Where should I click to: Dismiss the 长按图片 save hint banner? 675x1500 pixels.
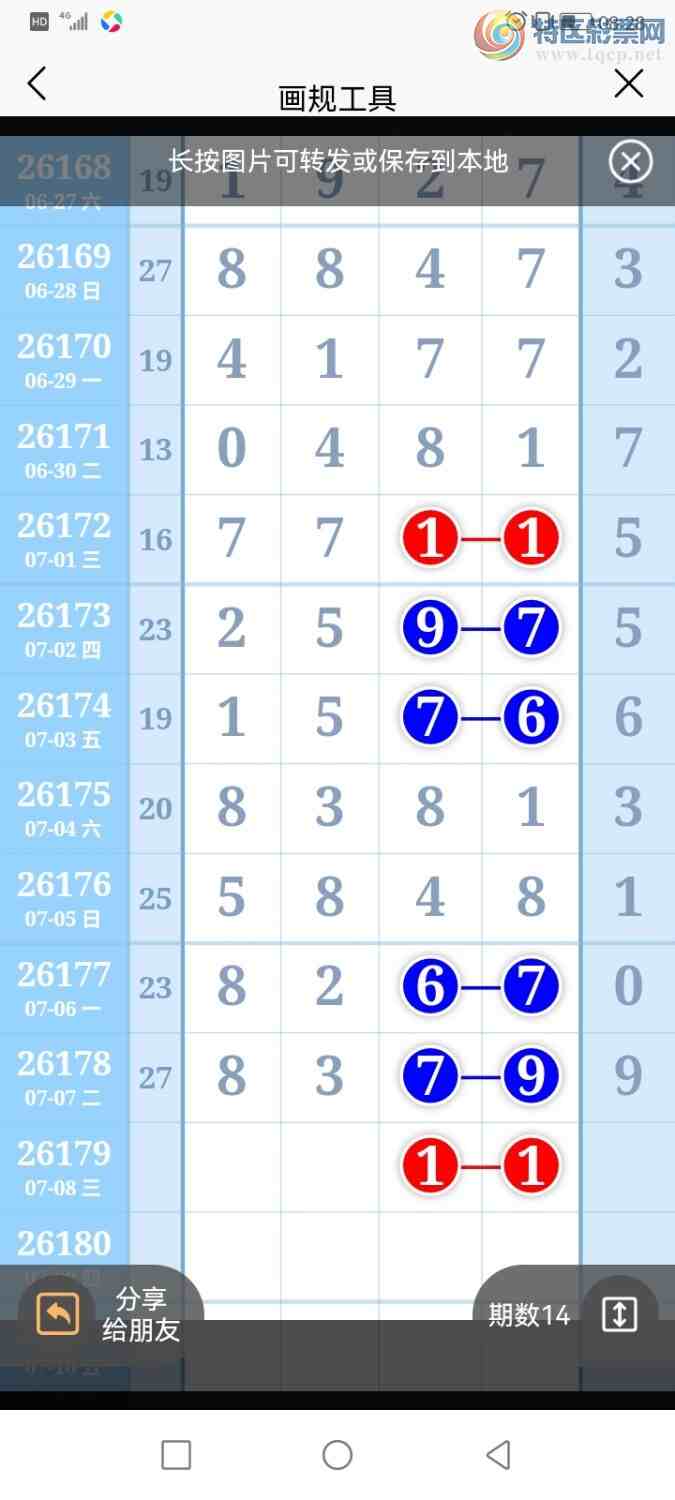(x=630, y=162)
